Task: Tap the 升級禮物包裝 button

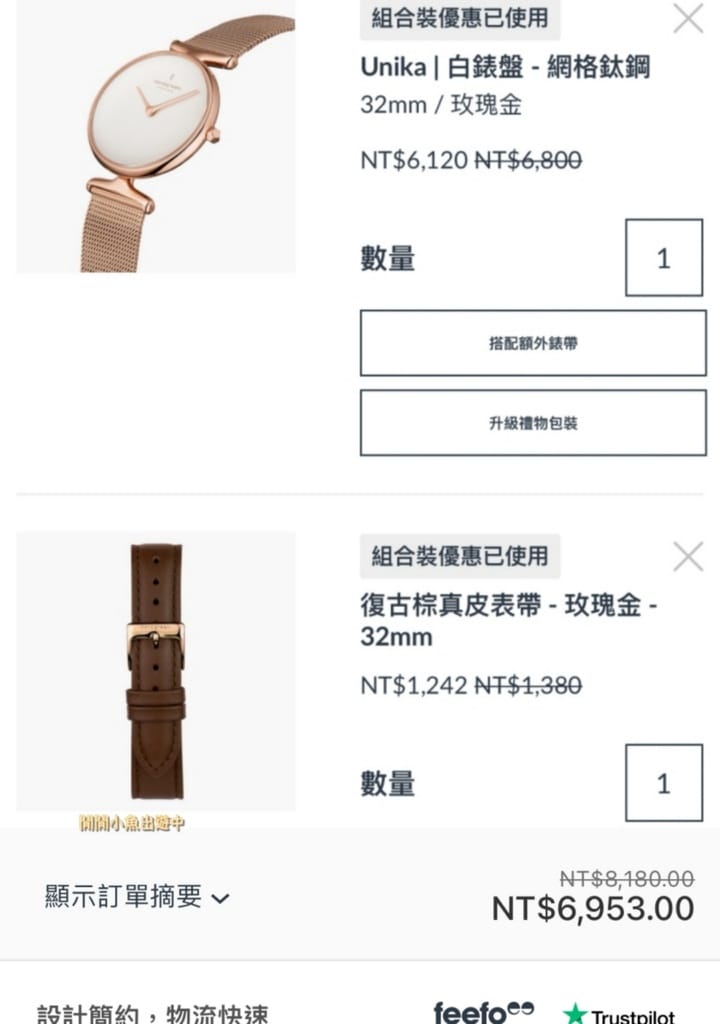Action: point(533,423)
